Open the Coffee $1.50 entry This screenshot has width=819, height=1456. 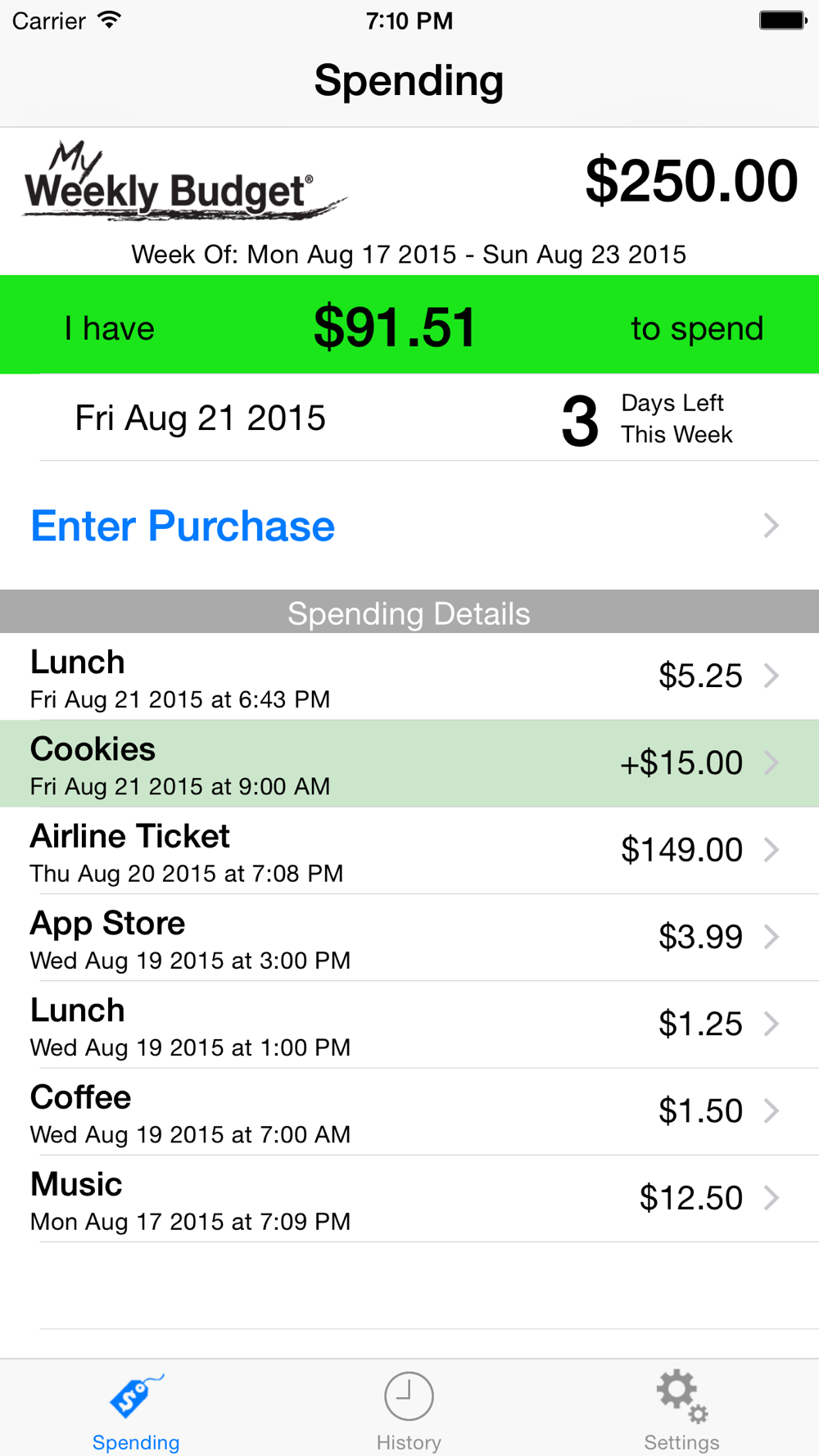[409, 1112]
